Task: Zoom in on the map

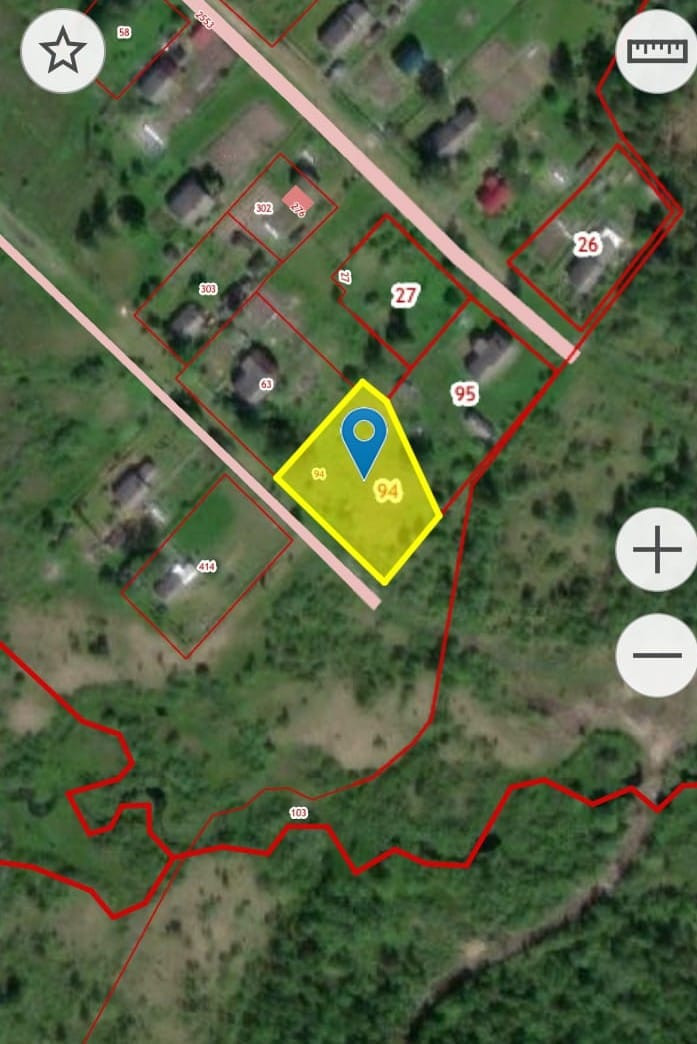Action: [x=656, y=550]
